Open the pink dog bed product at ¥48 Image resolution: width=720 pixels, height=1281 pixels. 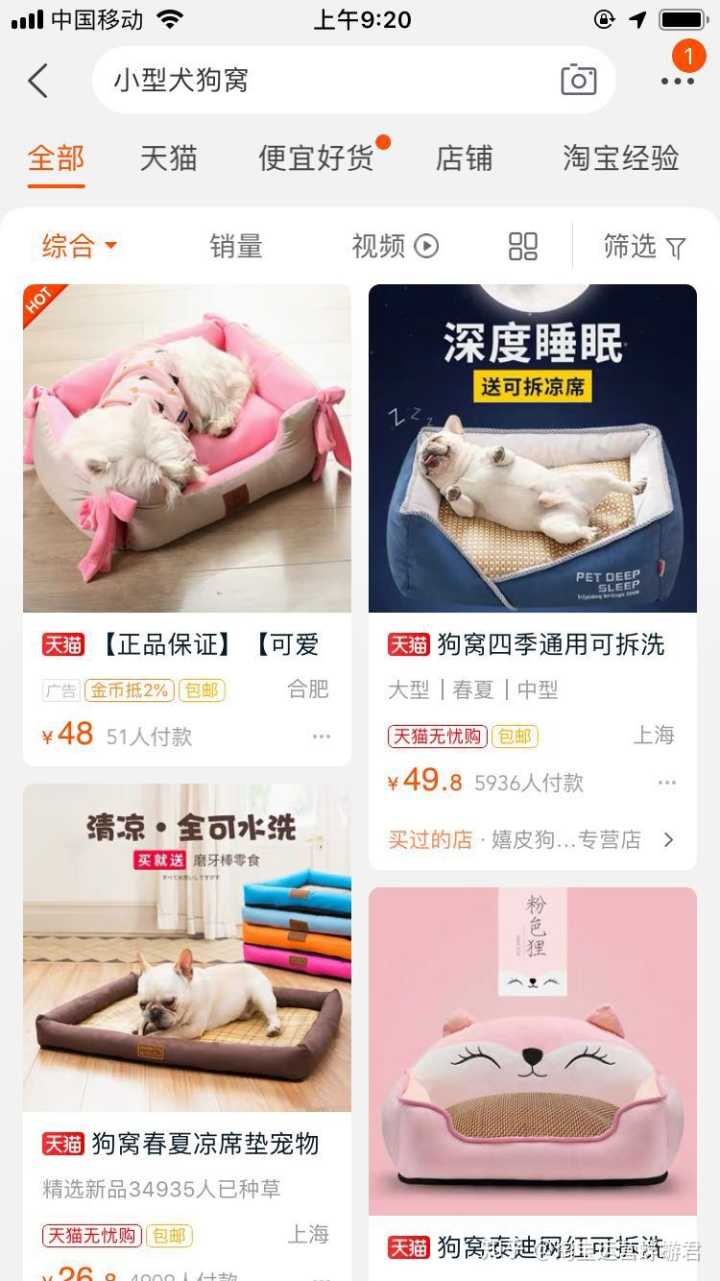(x=187, y=448)
